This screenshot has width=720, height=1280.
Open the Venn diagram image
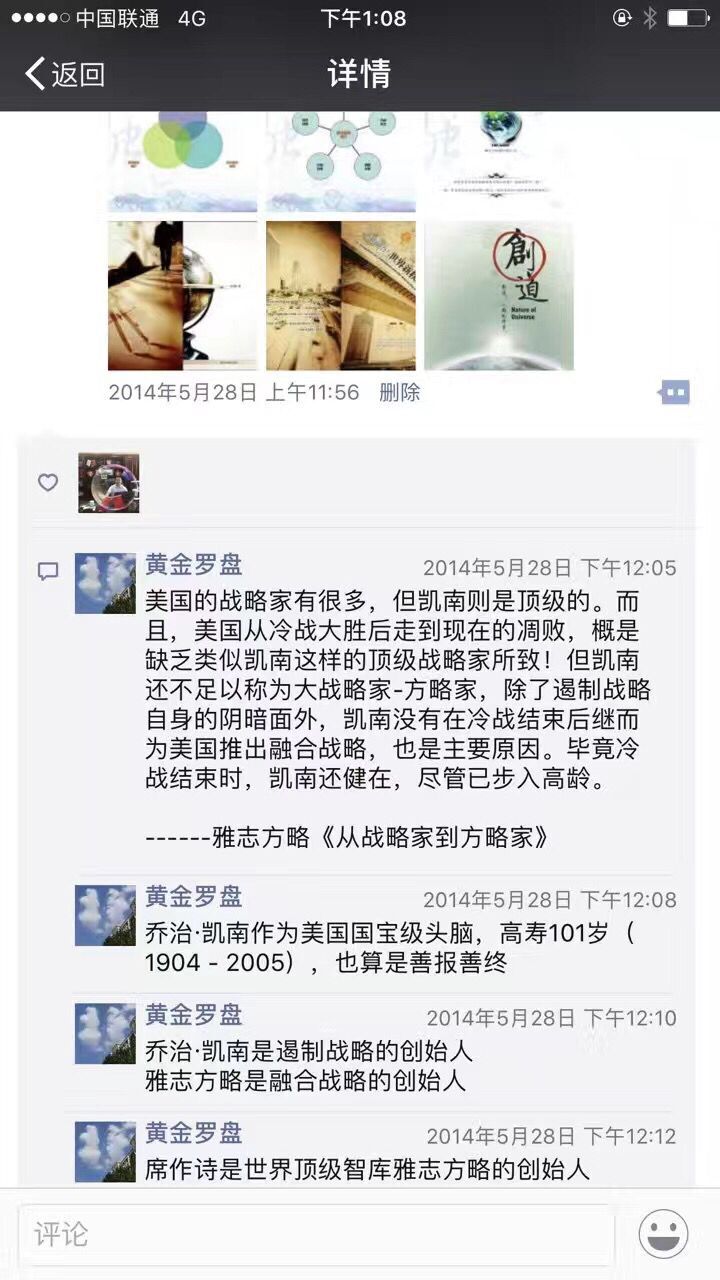point(183,161)
